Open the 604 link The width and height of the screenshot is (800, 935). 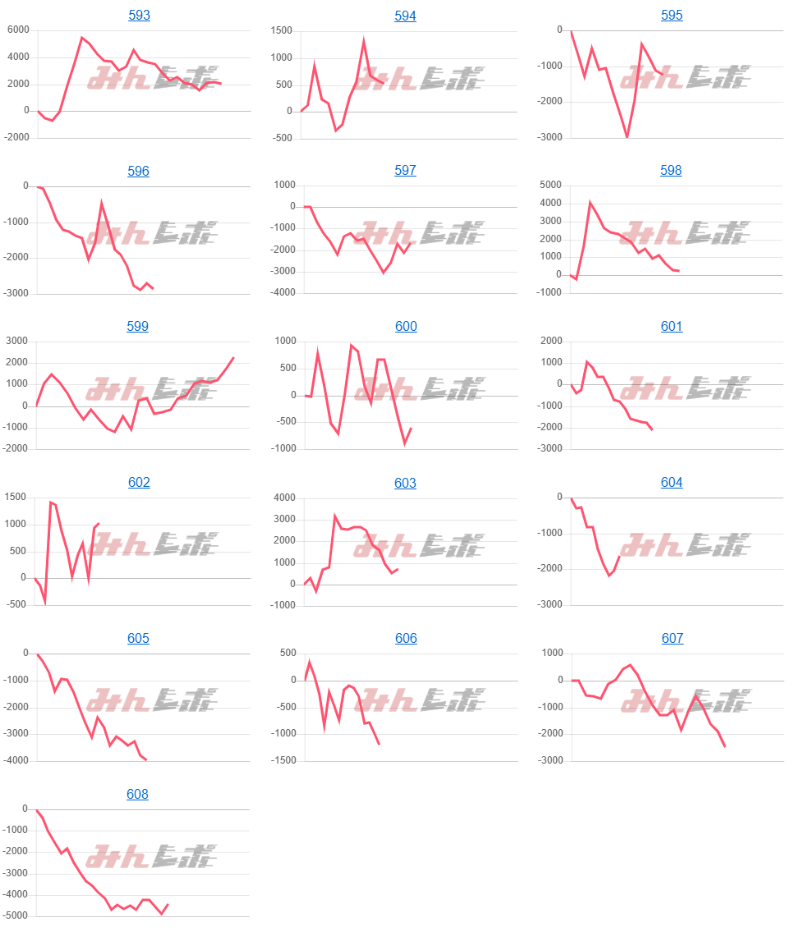(672, 483)
